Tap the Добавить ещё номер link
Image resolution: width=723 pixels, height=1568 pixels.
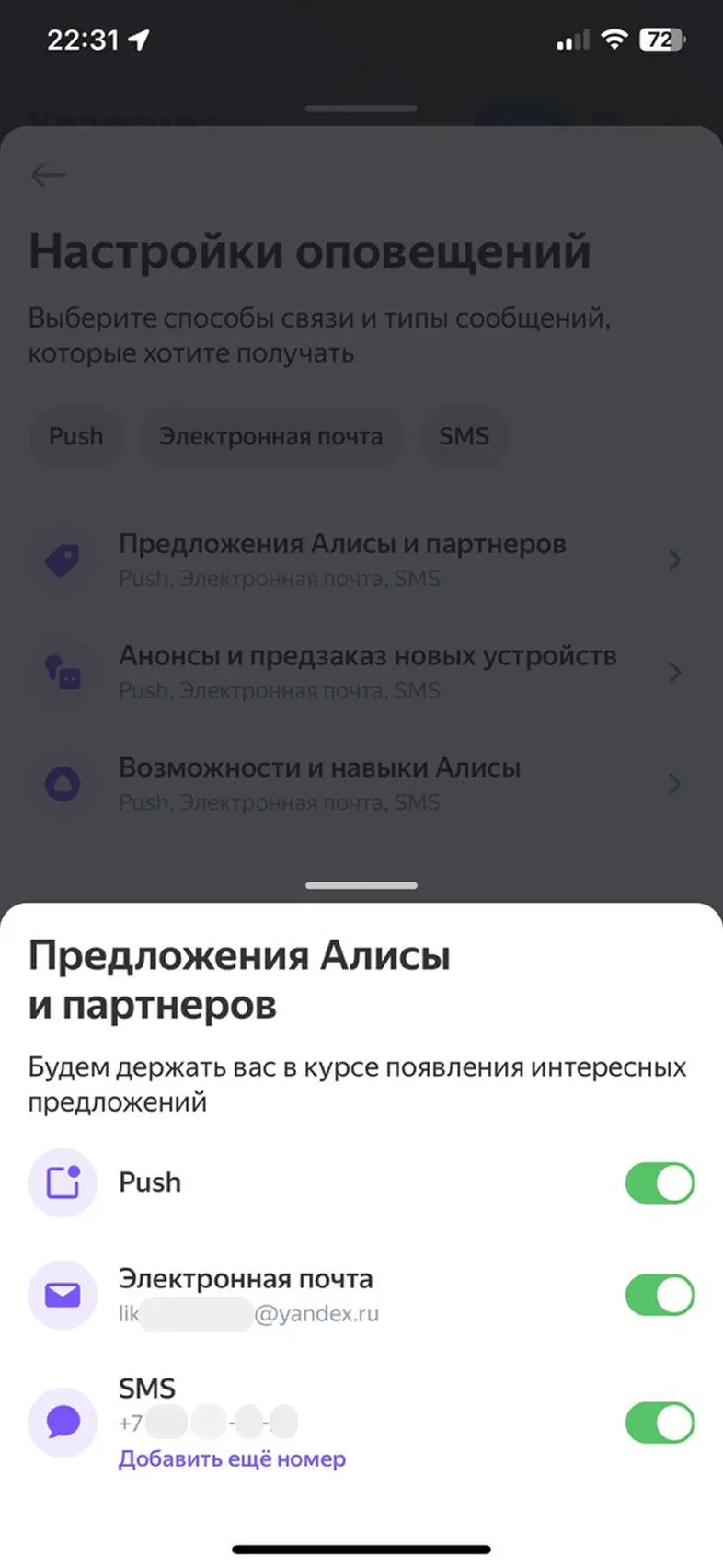(x=232, y=1459)
